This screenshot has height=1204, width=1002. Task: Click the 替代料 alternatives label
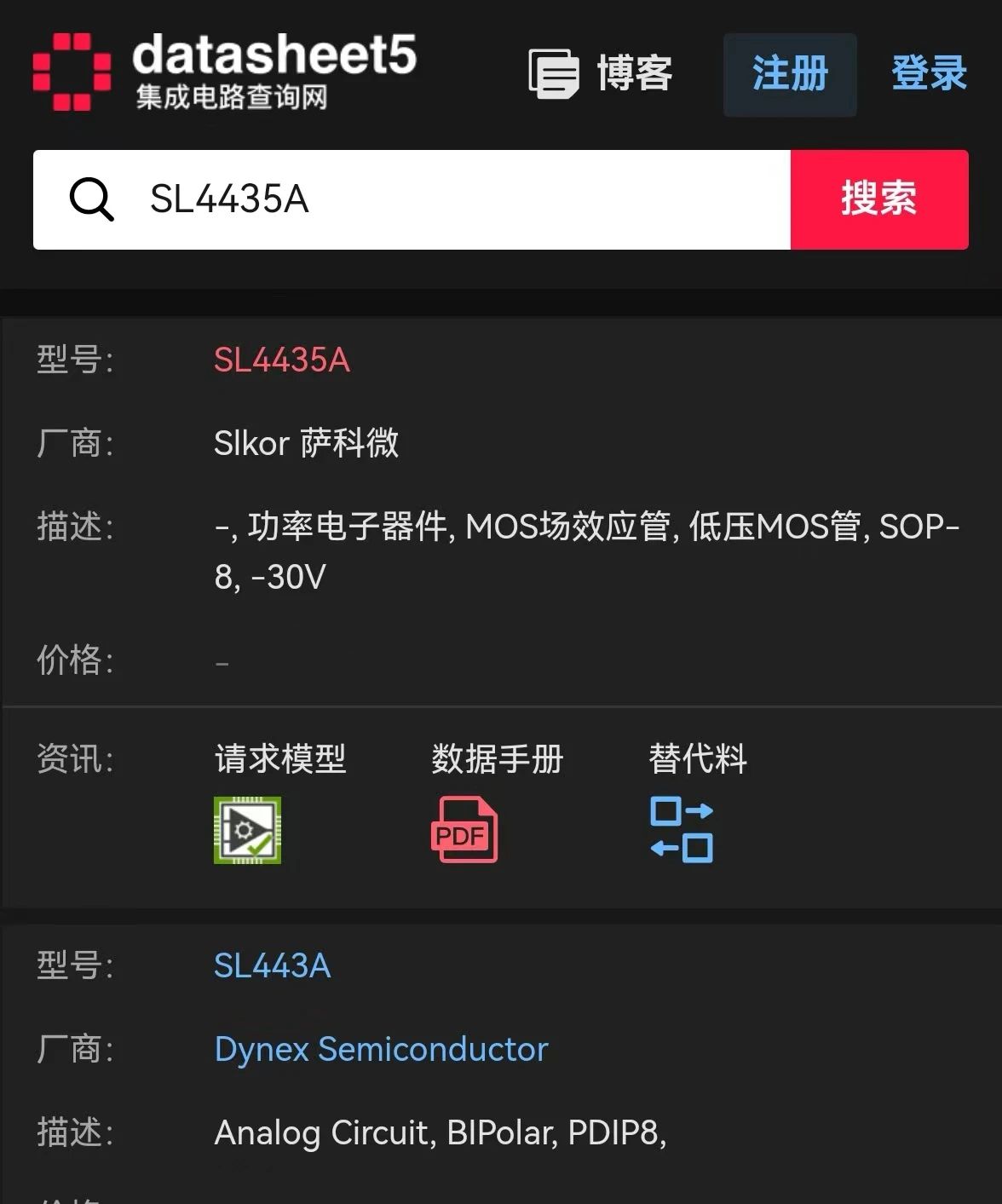[x=697, y=758]
